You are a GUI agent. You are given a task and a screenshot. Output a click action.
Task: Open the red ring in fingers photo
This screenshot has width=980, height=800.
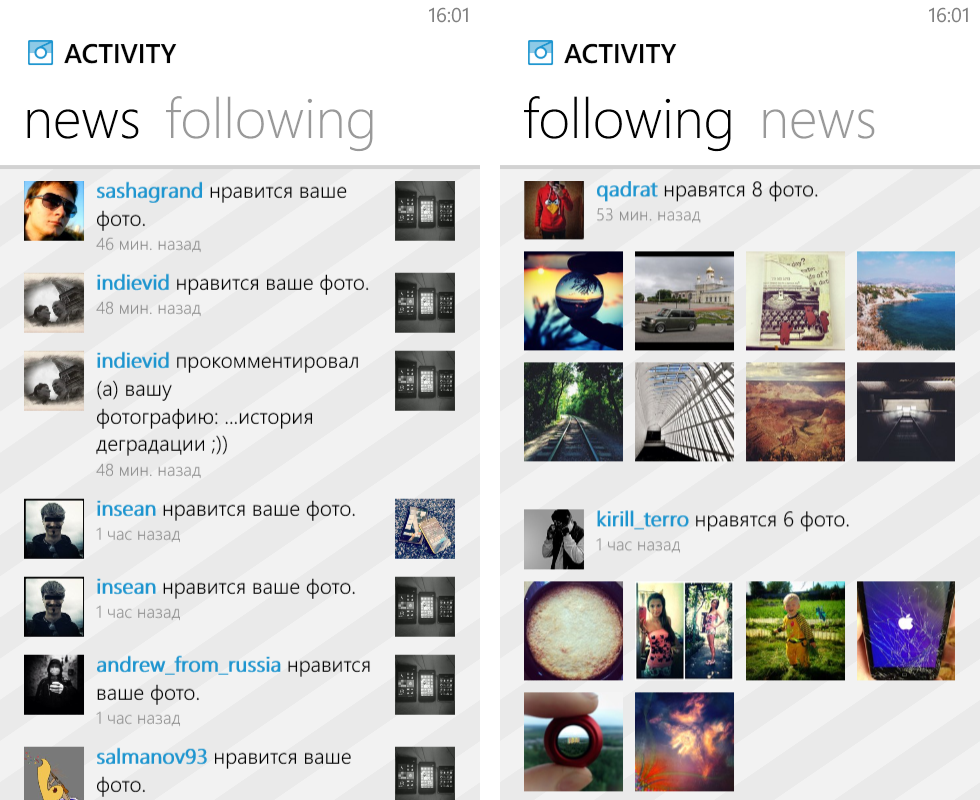(573, 741)
